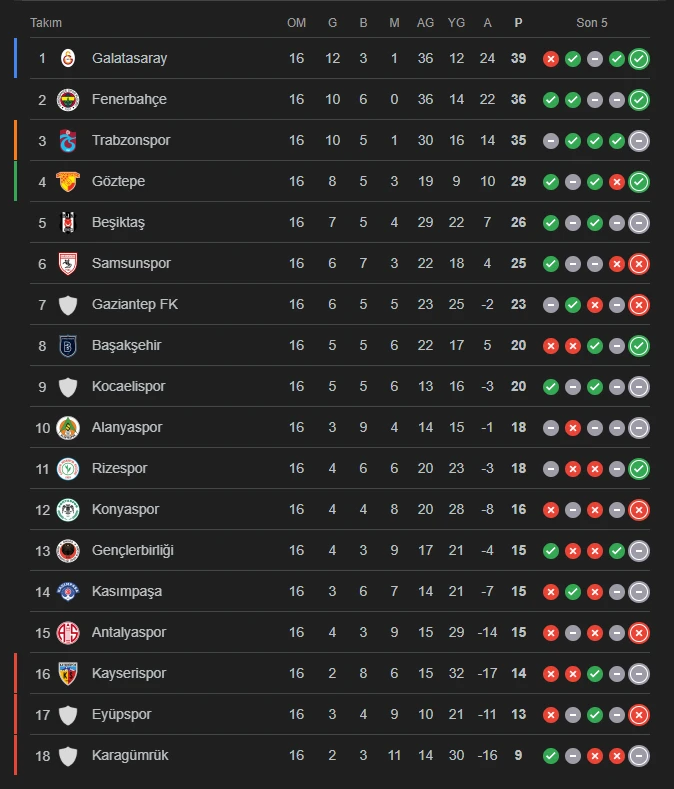Select the Kasımpaşa row
This screenshot has width=674, height=789.
[x=126, y=591]
